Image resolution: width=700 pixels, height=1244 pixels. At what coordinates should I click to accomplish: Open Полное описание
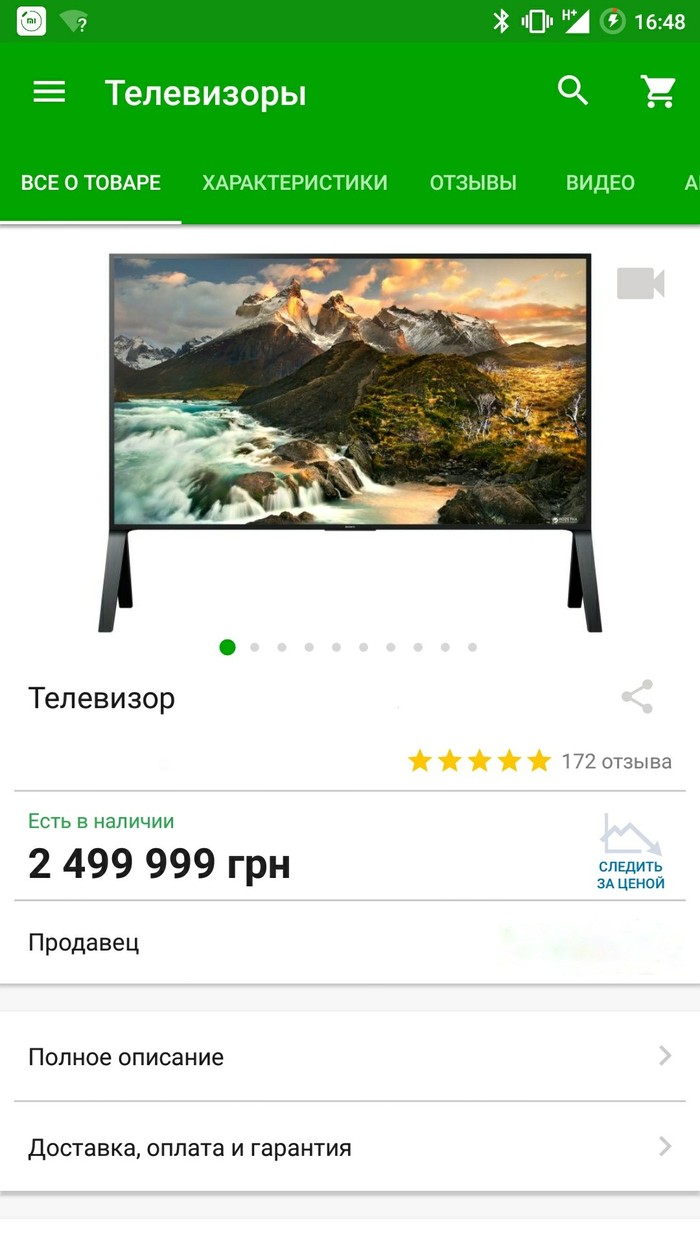(x=350, y=1057)
